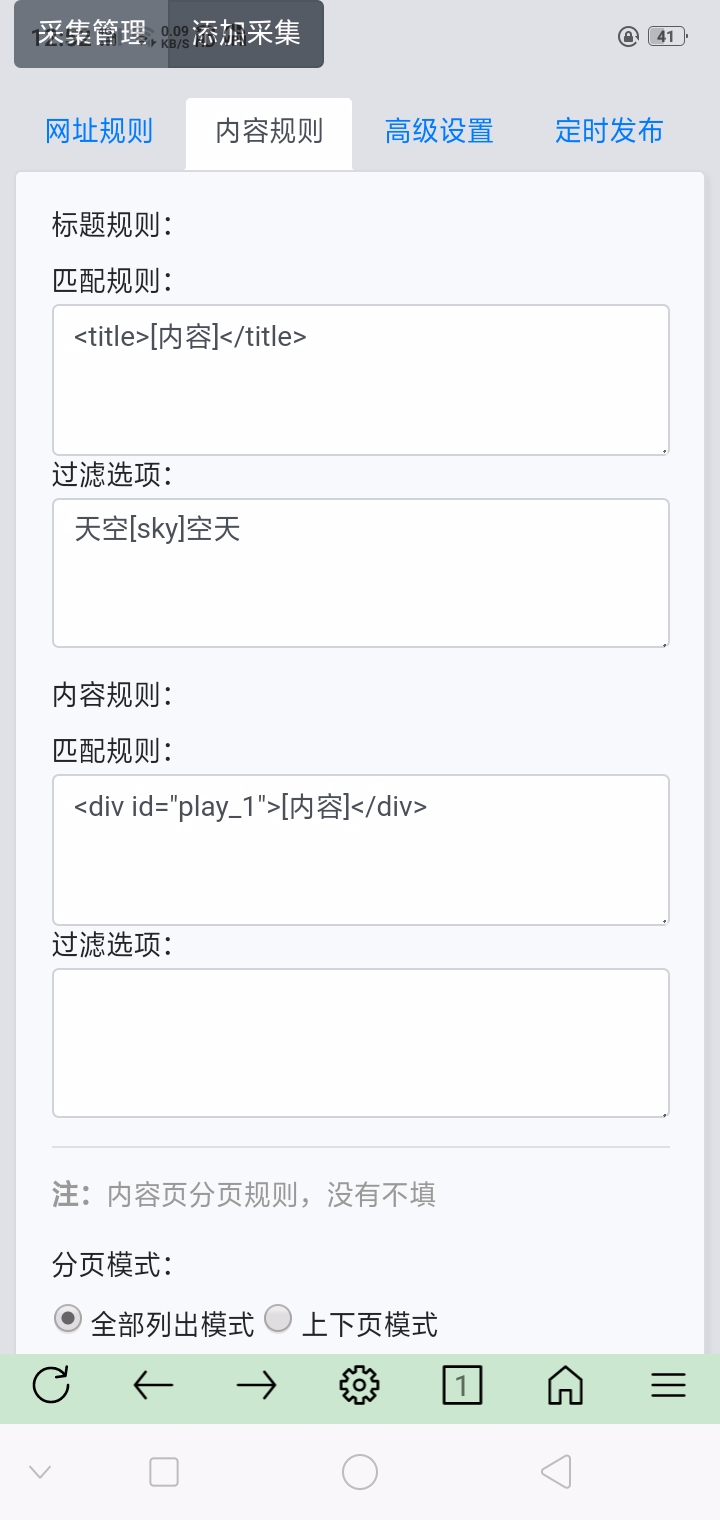
Task: Switch to the 网址规则 tab
Action: click(99, 131)
